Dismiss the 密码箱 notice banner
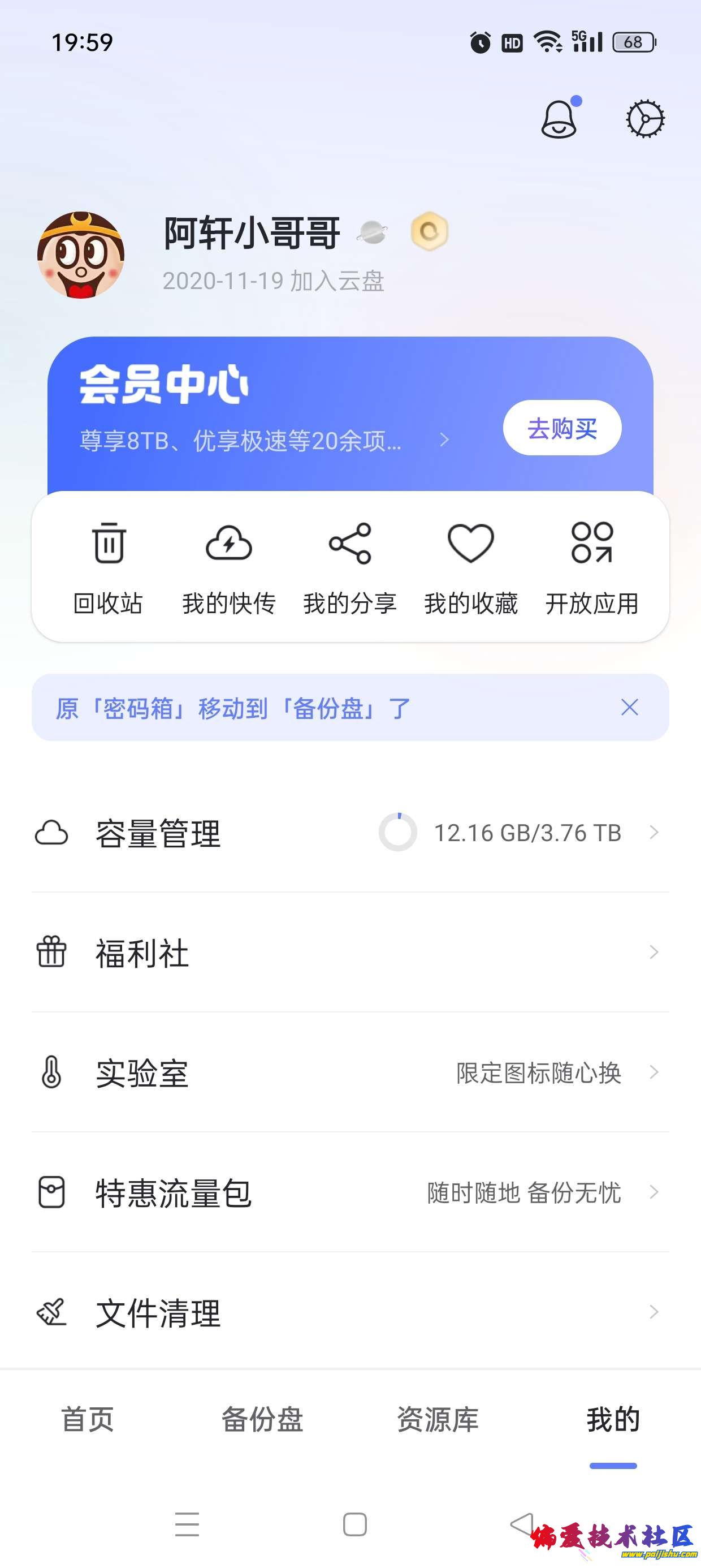Screen dimensions: 701x1568 [x=629, y=708]
